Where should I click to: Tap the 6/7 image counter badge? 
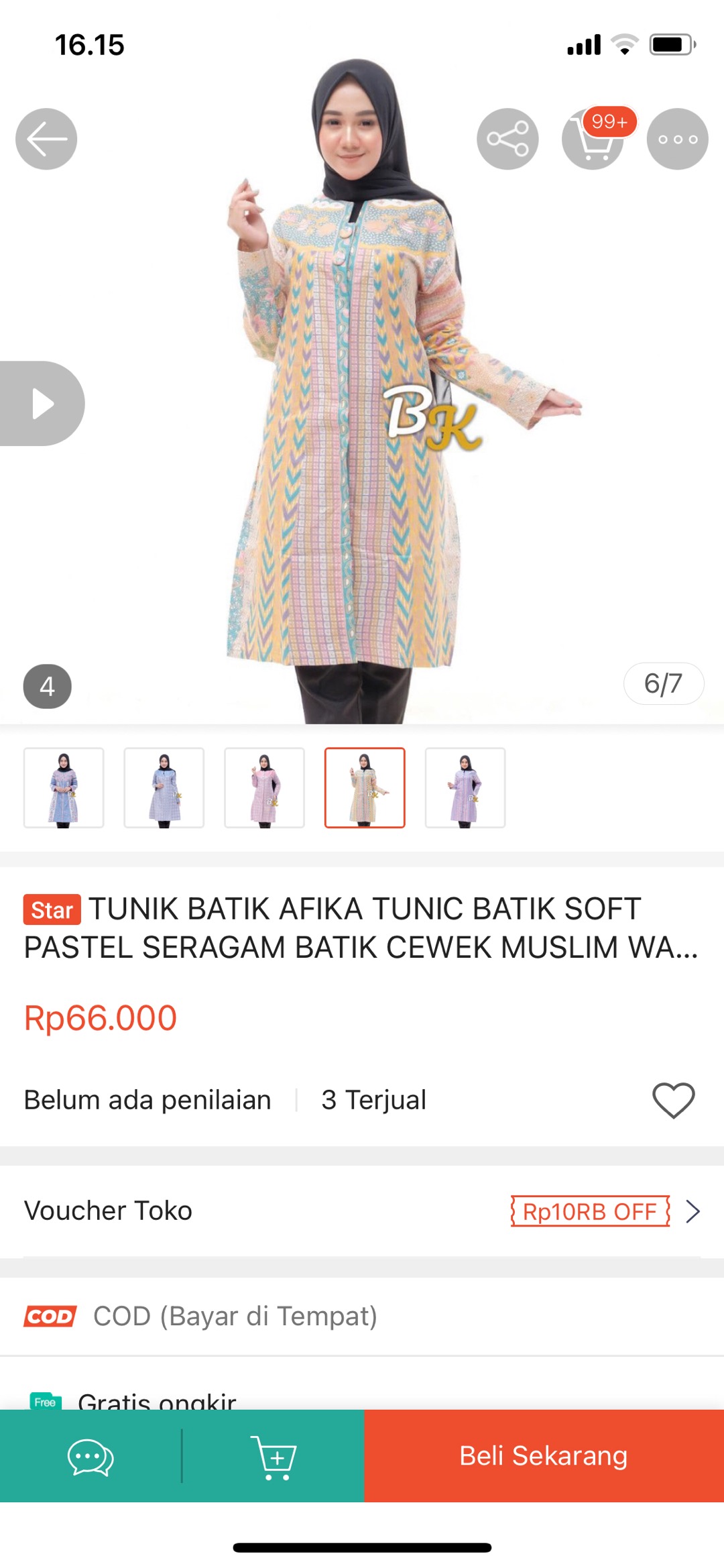click(663, 683)
